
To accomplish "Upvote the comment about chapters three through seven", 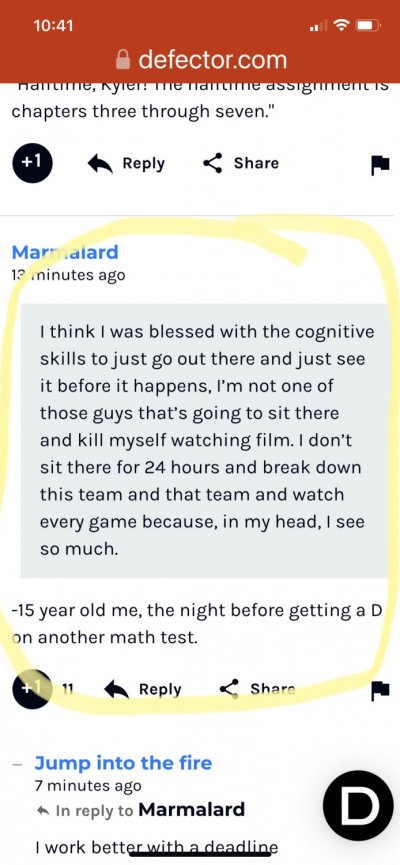I will [32, 162].
